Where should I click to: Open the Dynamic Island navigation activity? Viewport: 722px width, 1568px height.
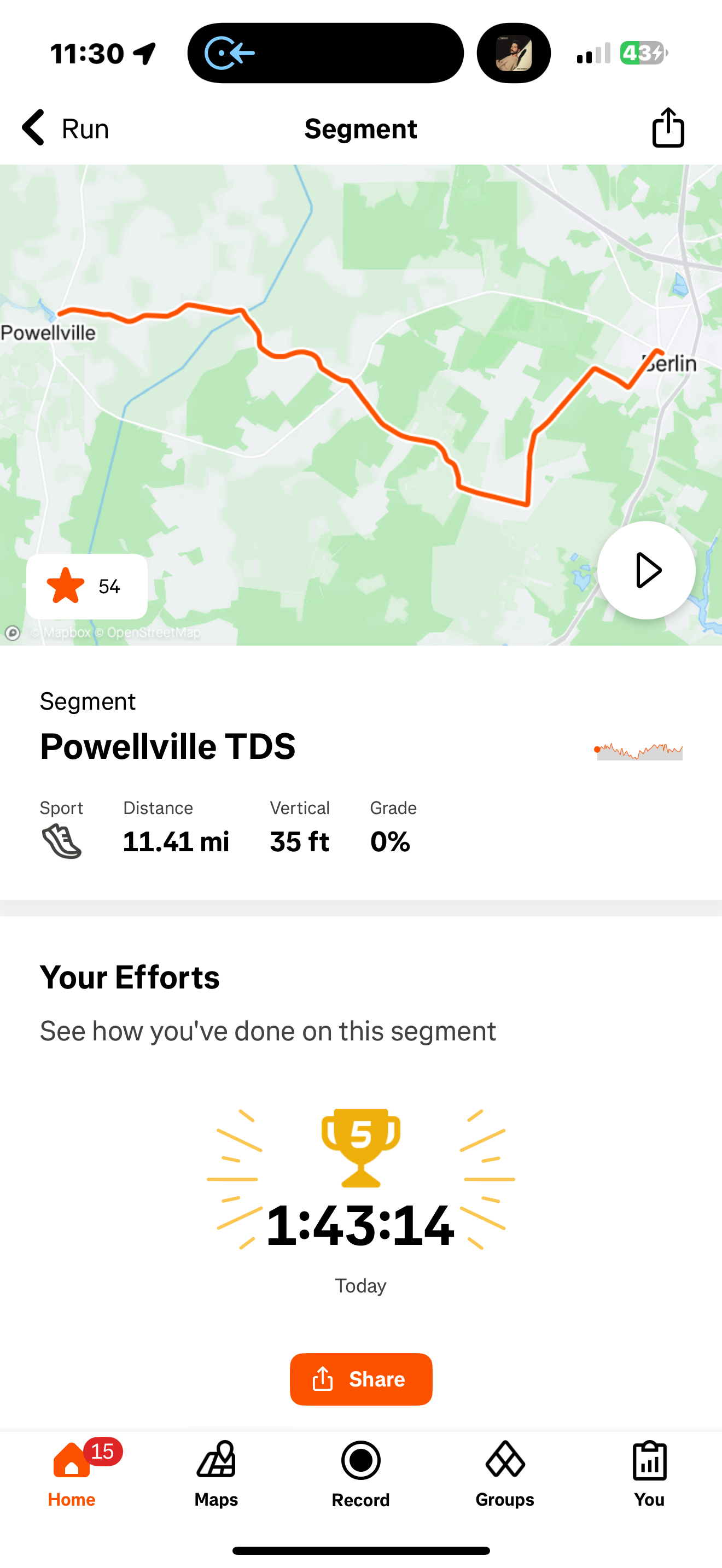click(325, 53)
